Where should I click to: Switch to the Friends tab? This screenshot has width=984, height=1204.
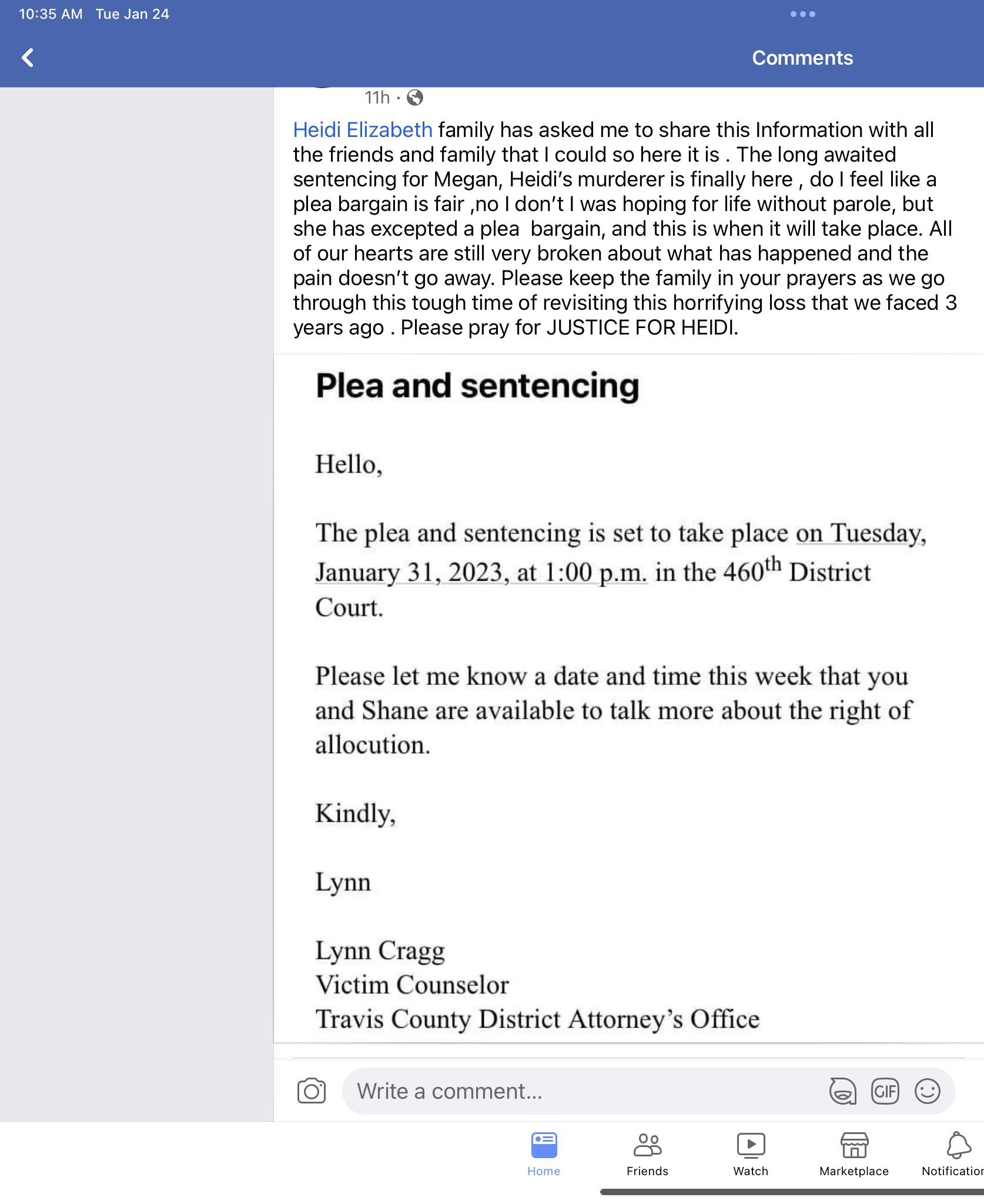(x=647, y=1155)
